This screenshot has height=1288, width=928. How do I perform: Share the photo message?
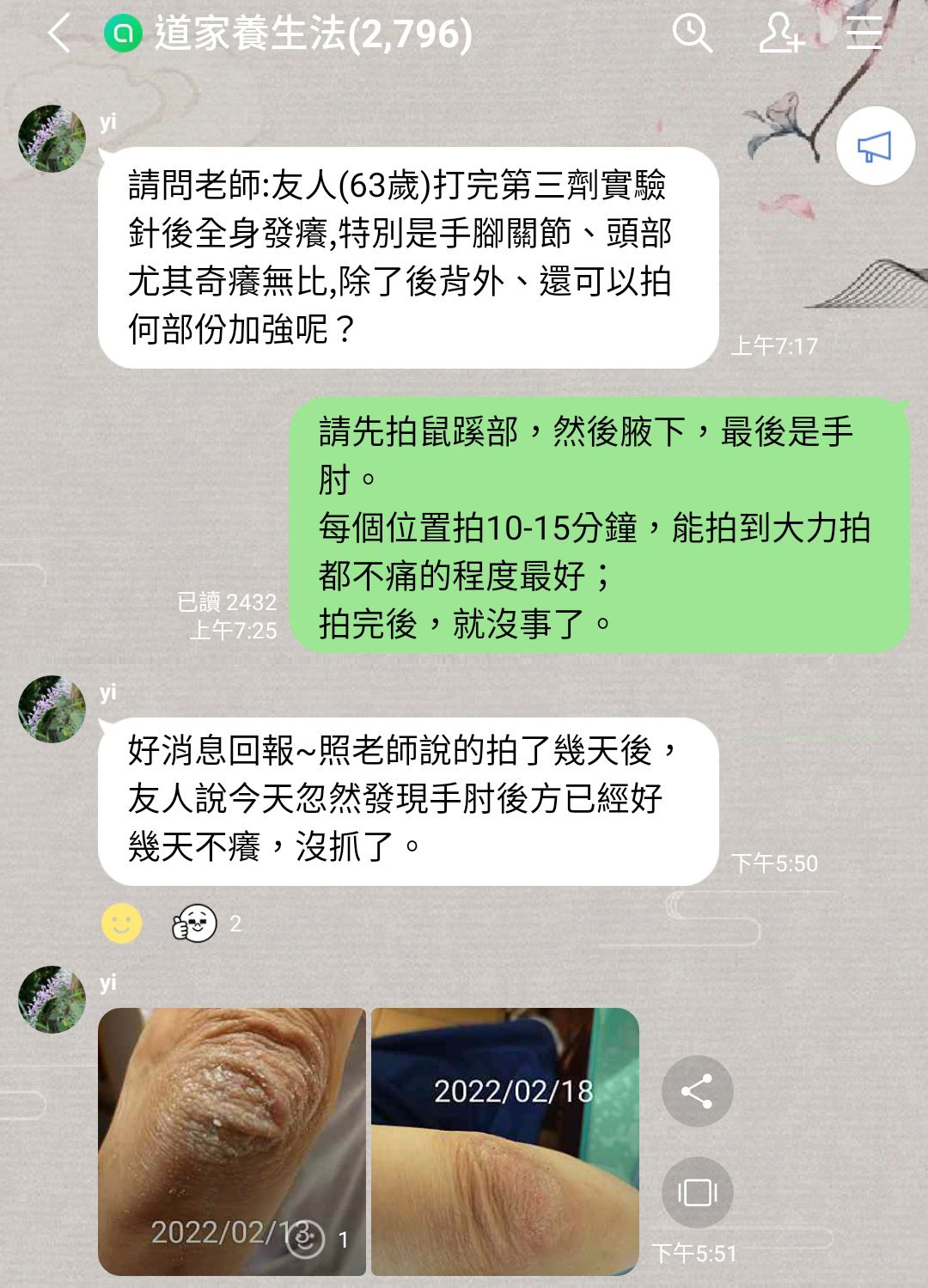697,1091
